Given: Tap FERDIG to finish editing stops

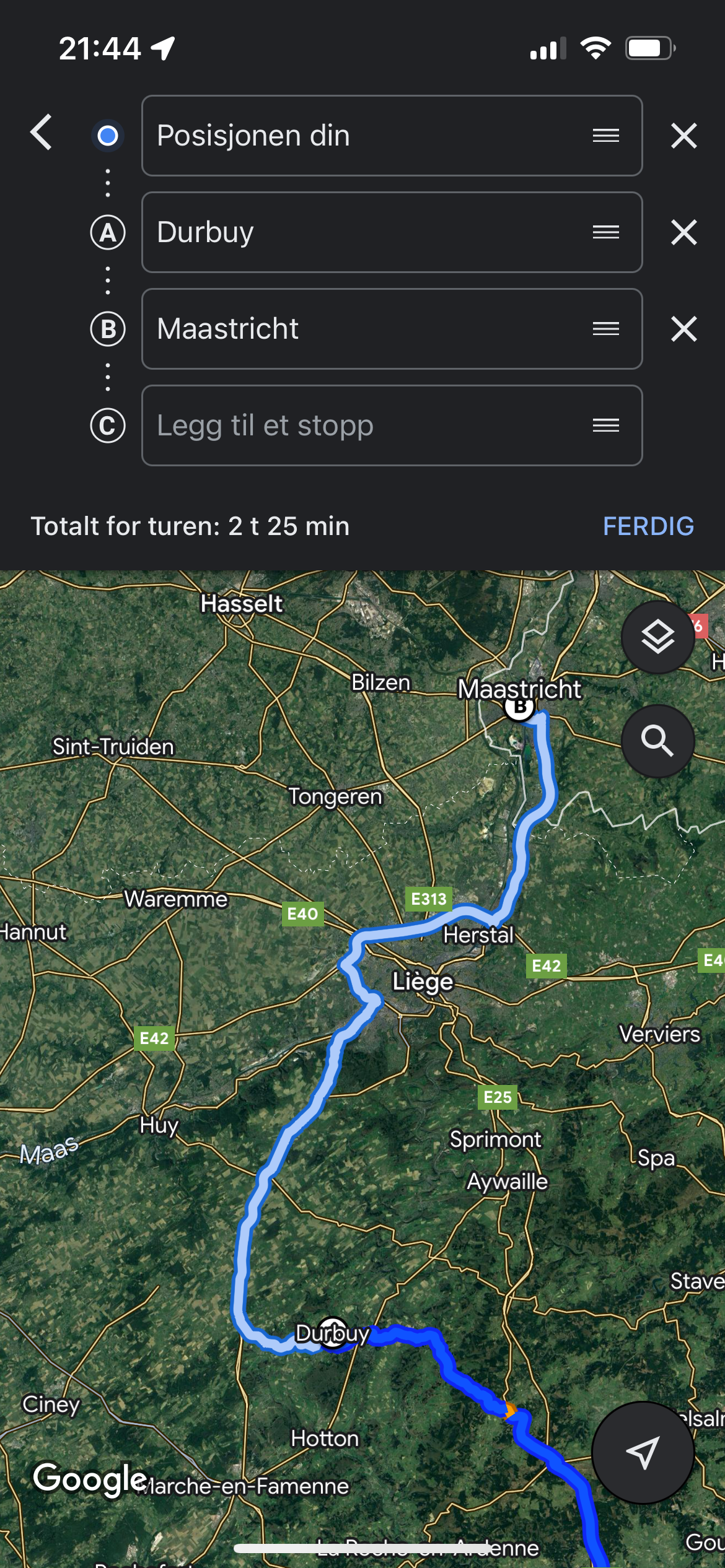Looking at the screenshot, I should click(x=648, y=526).
